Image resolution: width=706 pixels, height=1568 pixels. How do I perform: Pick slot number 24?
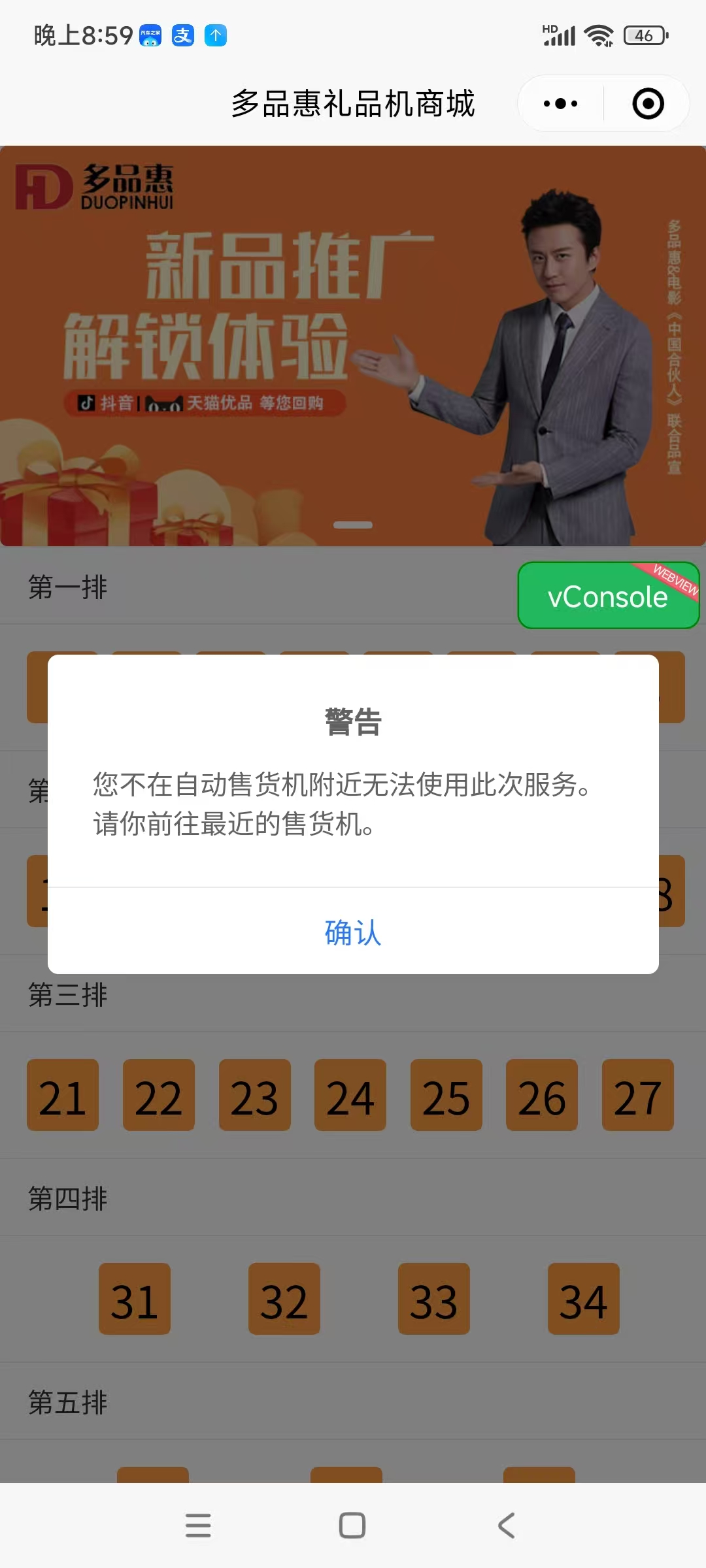[350, 1096]
